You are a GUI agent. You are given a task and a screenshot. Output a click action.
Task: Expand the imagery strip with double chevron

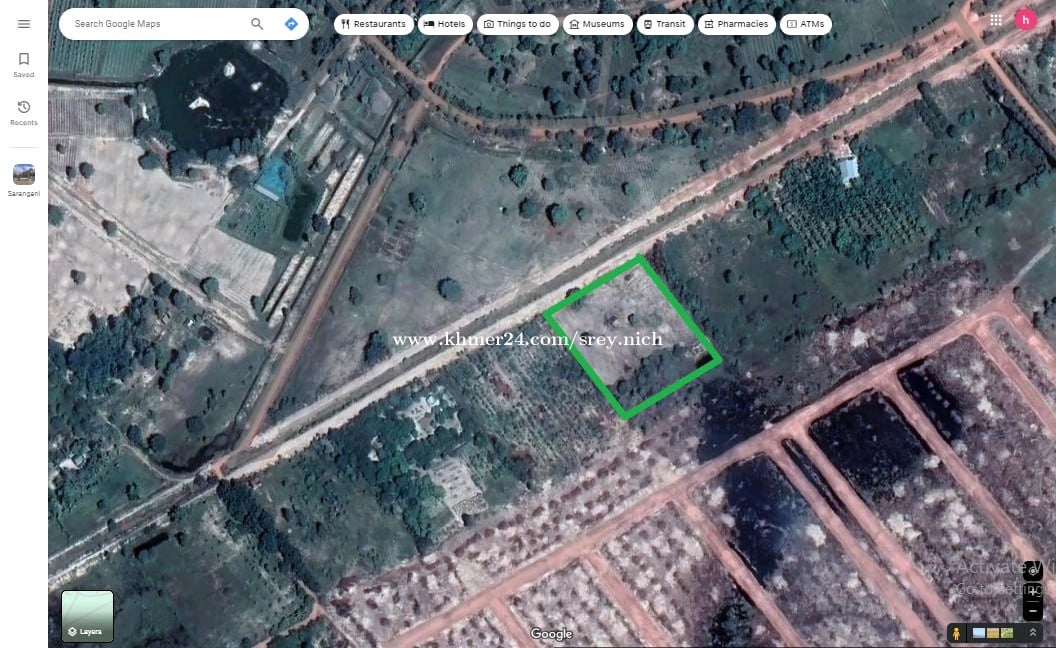(x=1033, y=633)
